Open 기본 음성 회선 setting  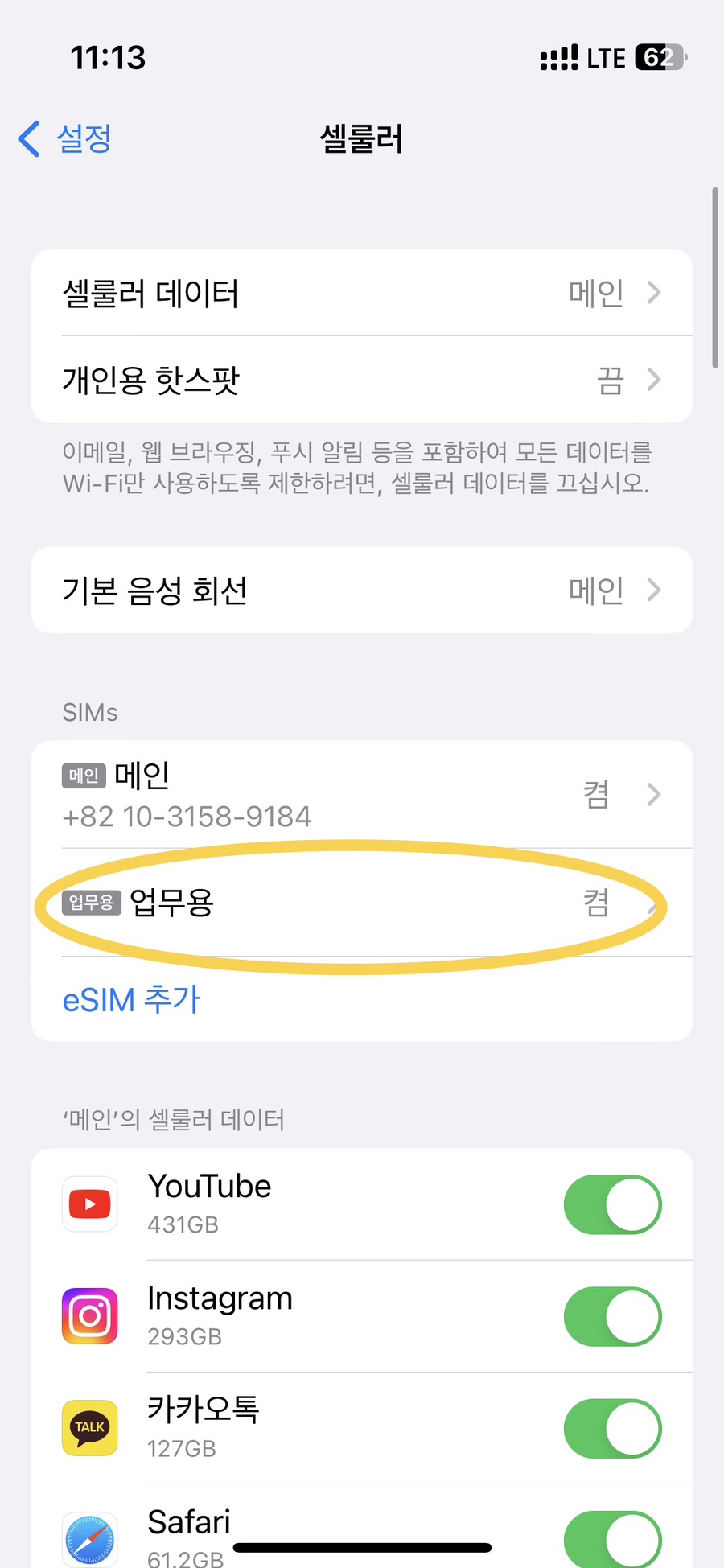(362, 590)
